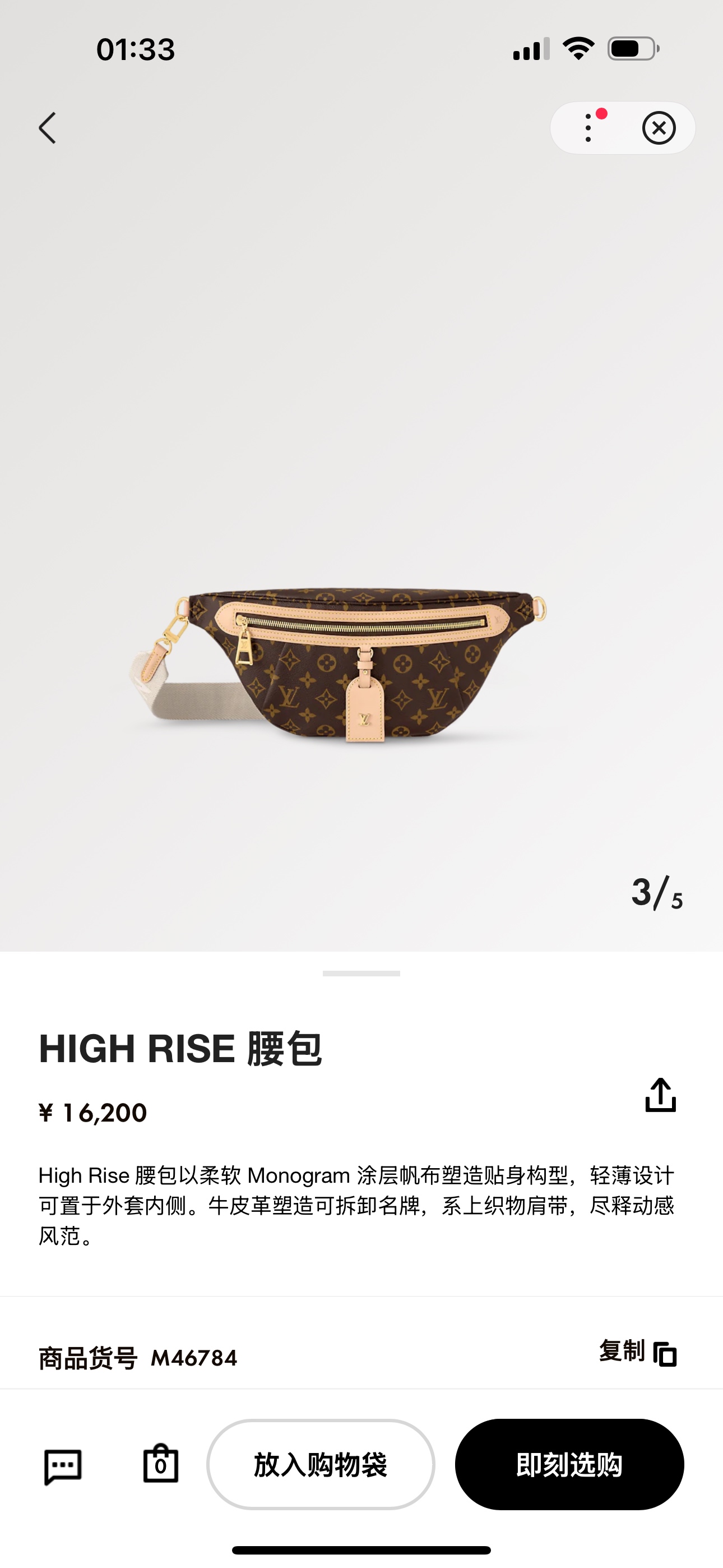The image size is (723, 1568).
Task: View the shopping bag
Action: tap(161, 1463)
